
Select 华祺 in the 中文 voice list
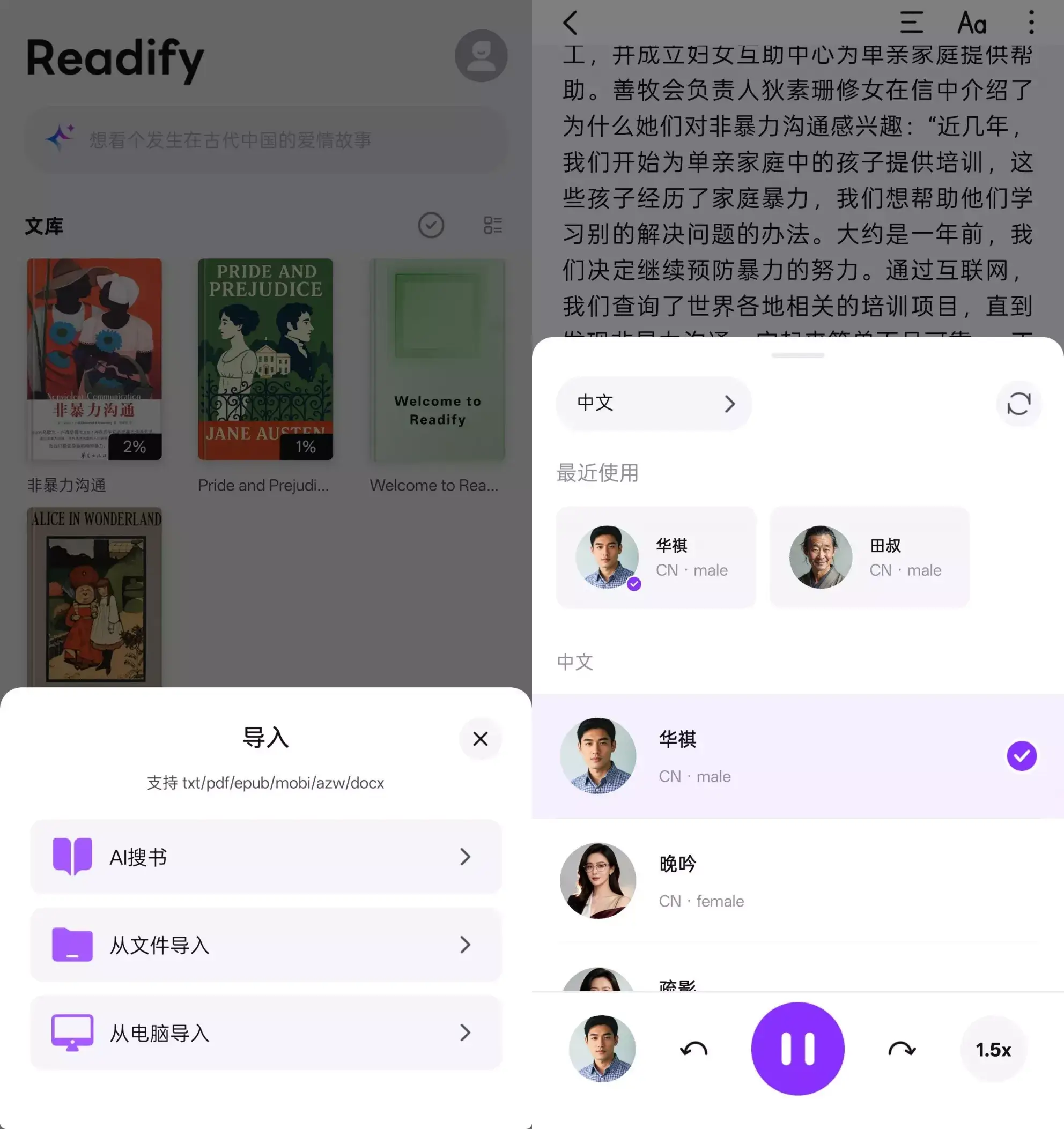tap(797, 756)
